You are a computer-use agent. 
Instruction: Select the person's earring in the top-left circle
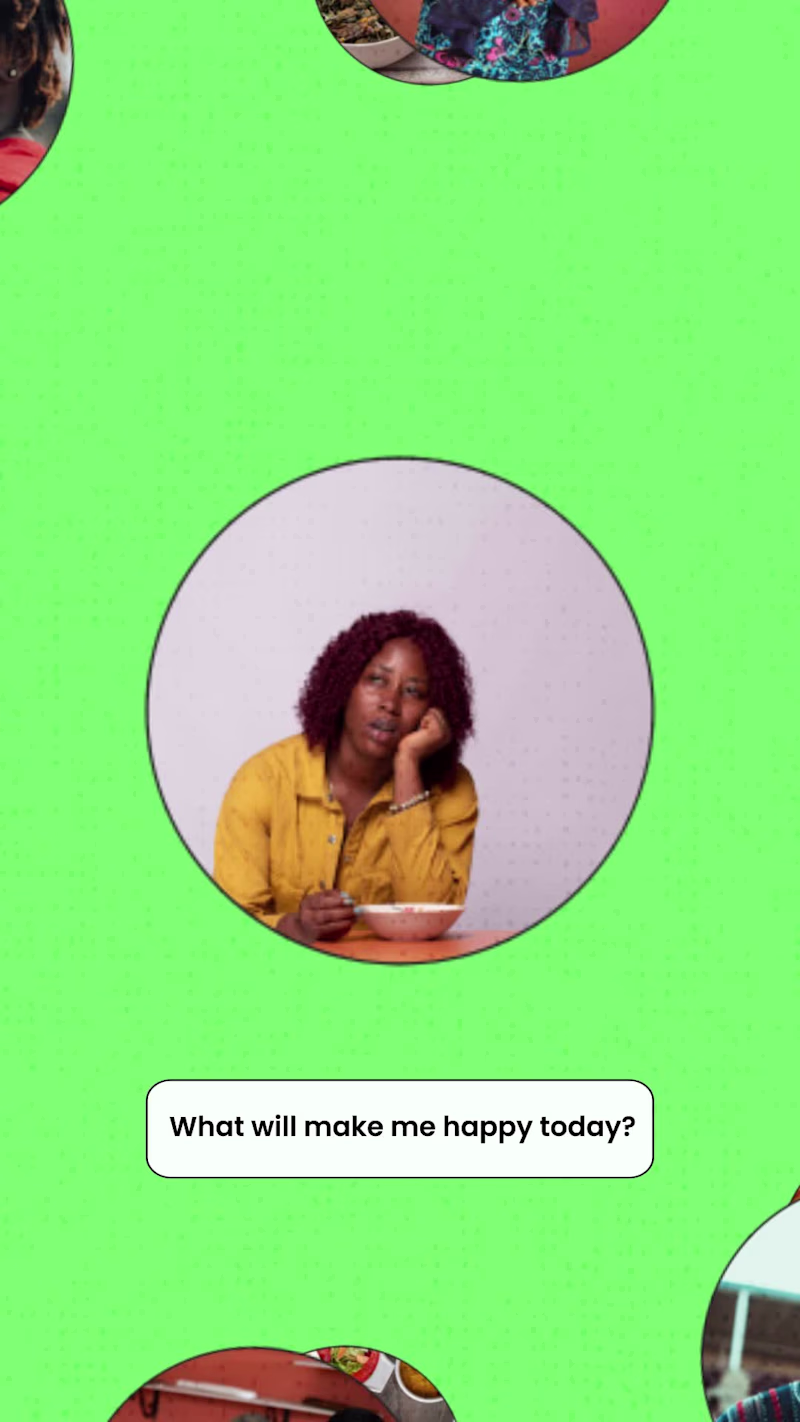click(x=12, y=73)
